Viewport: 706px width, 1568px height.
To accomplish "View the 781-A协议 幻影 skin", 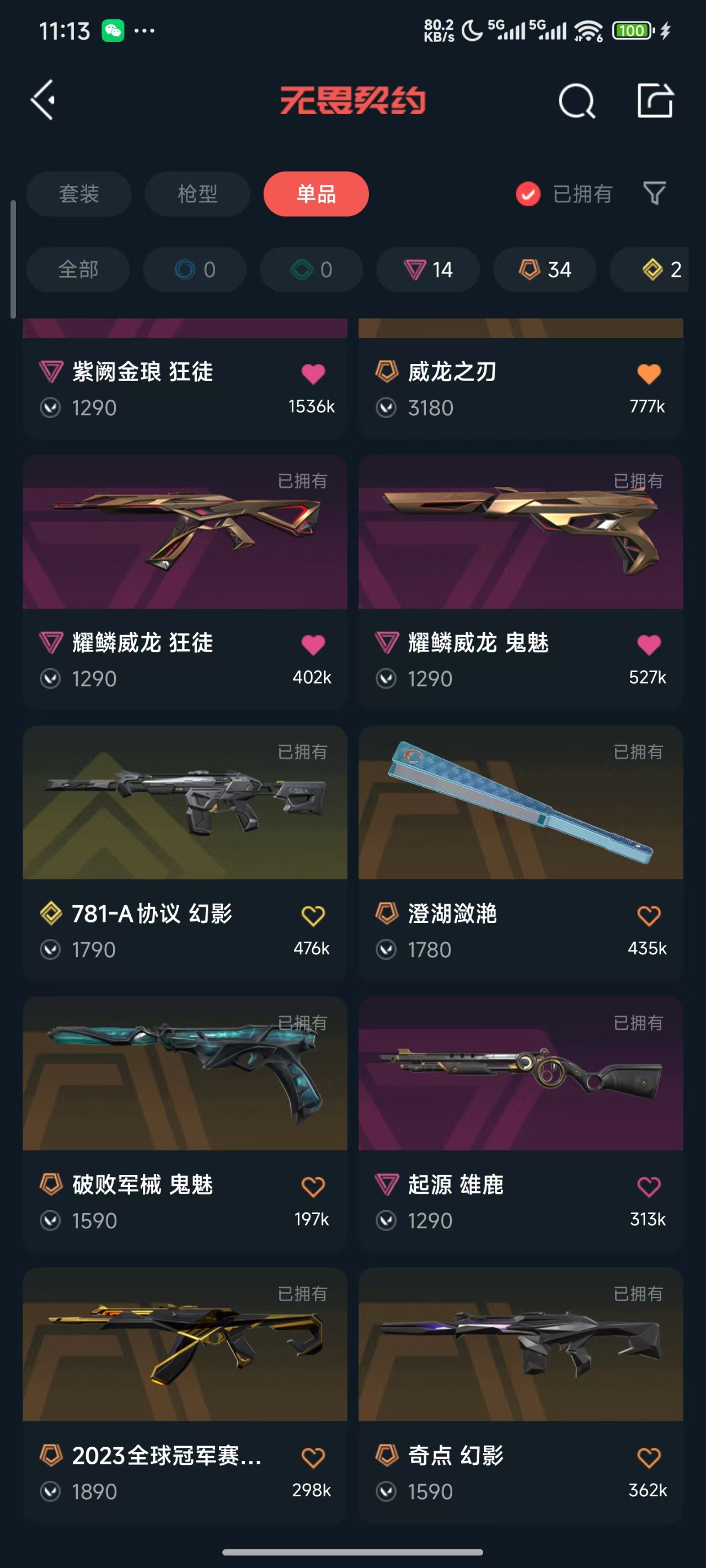I will pyautogui.click(x=185, y=853).
